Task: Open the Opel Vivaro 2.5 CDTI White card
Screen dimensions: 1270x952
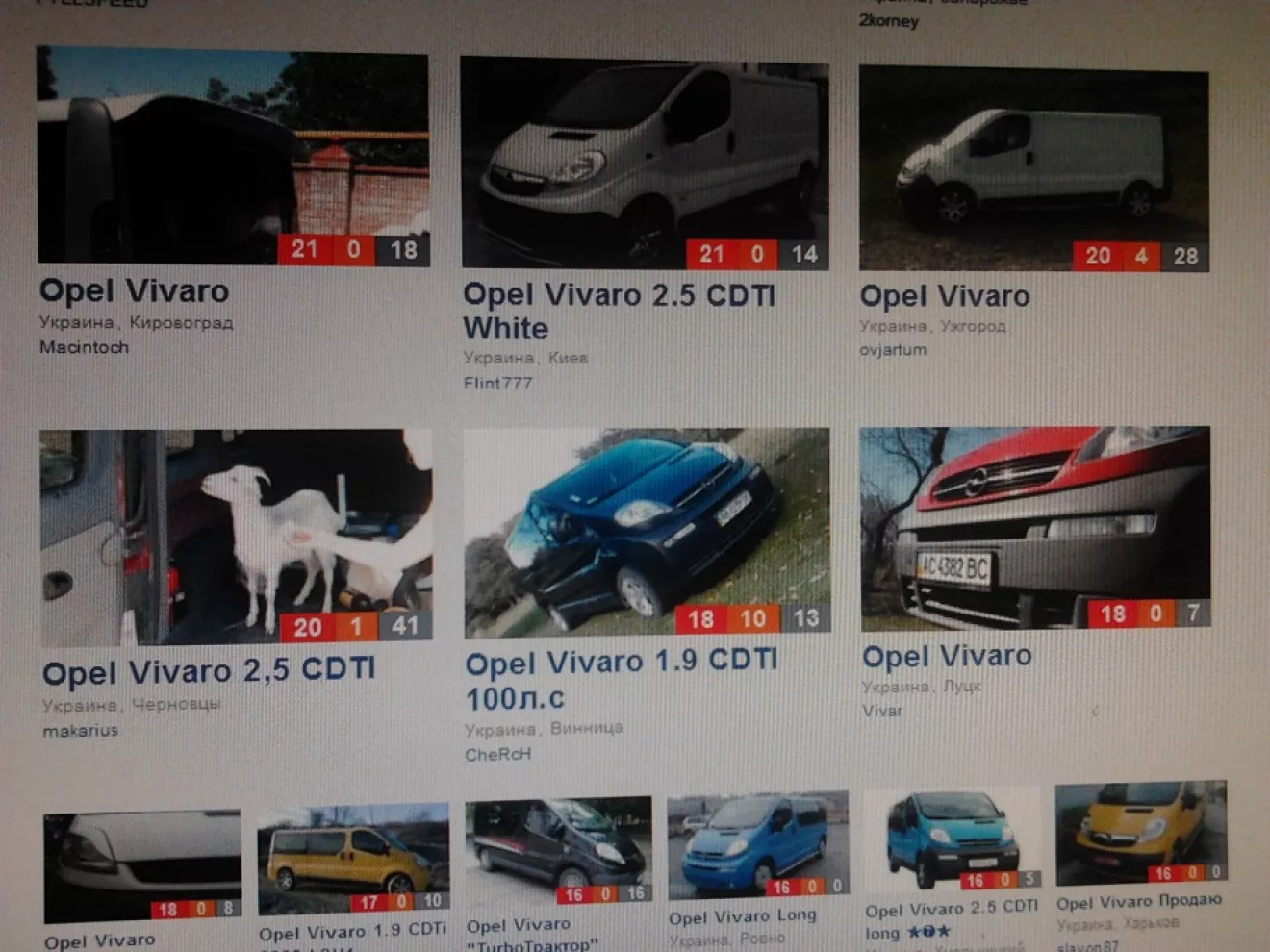Action: [x=619, y=296]
